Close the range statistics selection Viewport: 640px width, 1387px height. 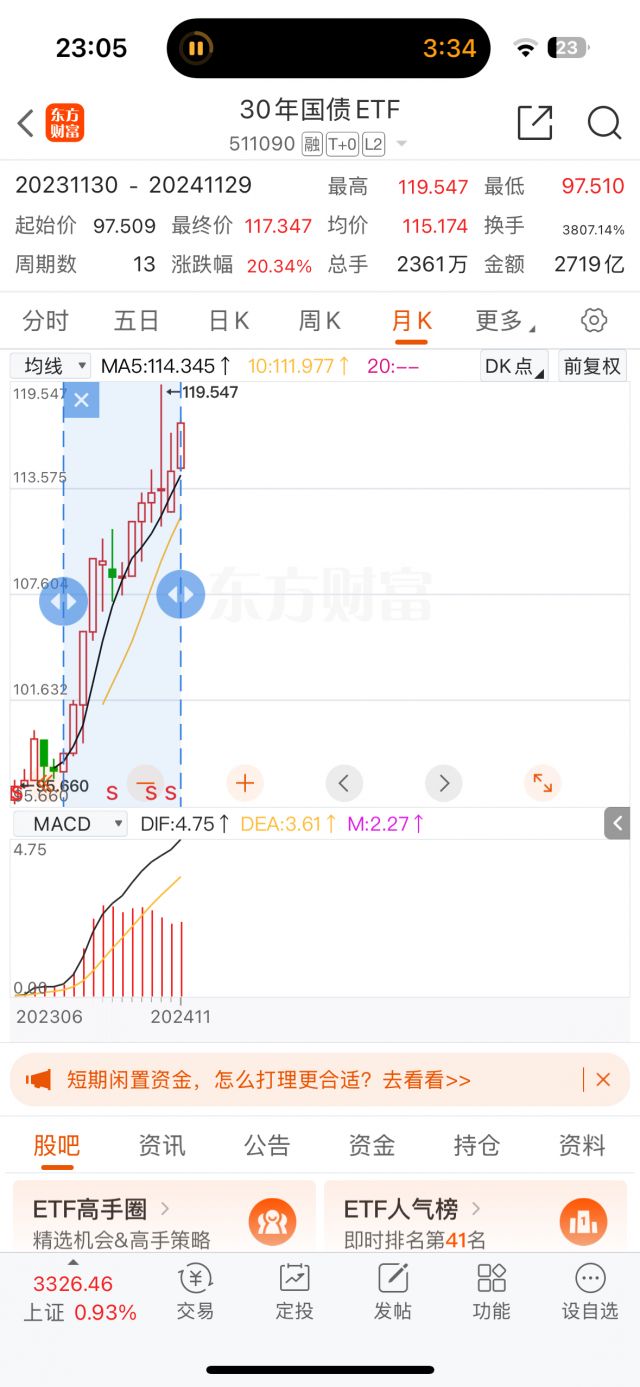tap(81, 400)
